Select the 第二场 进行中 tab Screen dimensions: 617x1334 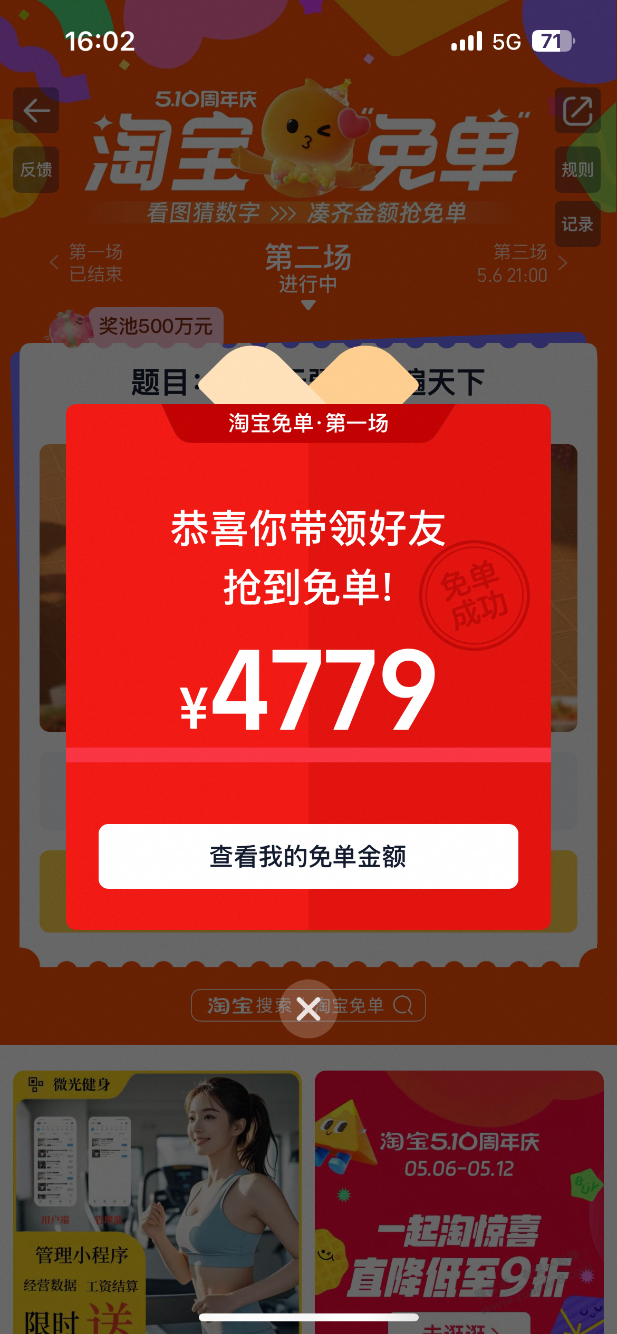(308, 268)
